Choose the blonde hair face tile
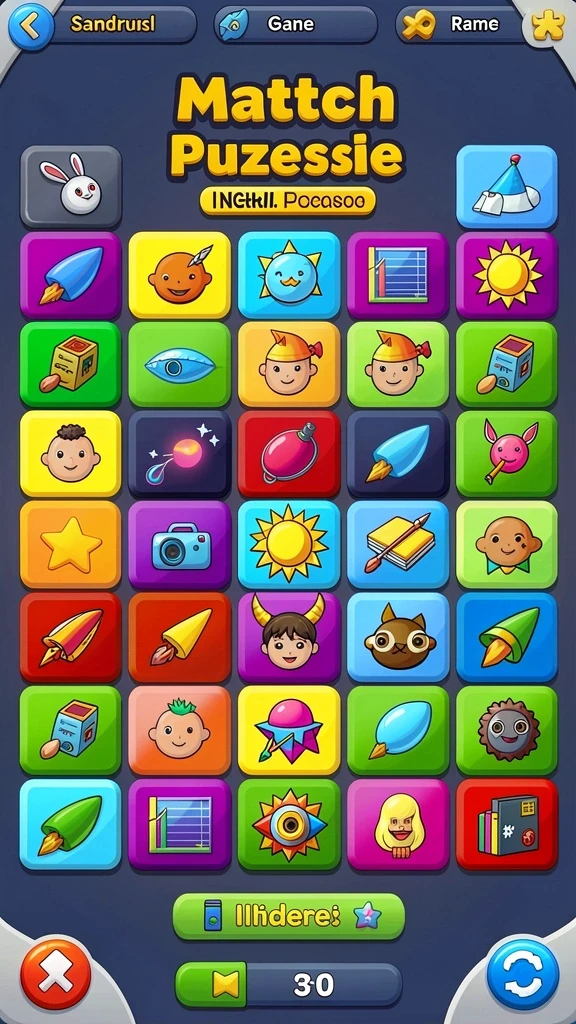Screen dimensions: 576x1024 (398, 824)
